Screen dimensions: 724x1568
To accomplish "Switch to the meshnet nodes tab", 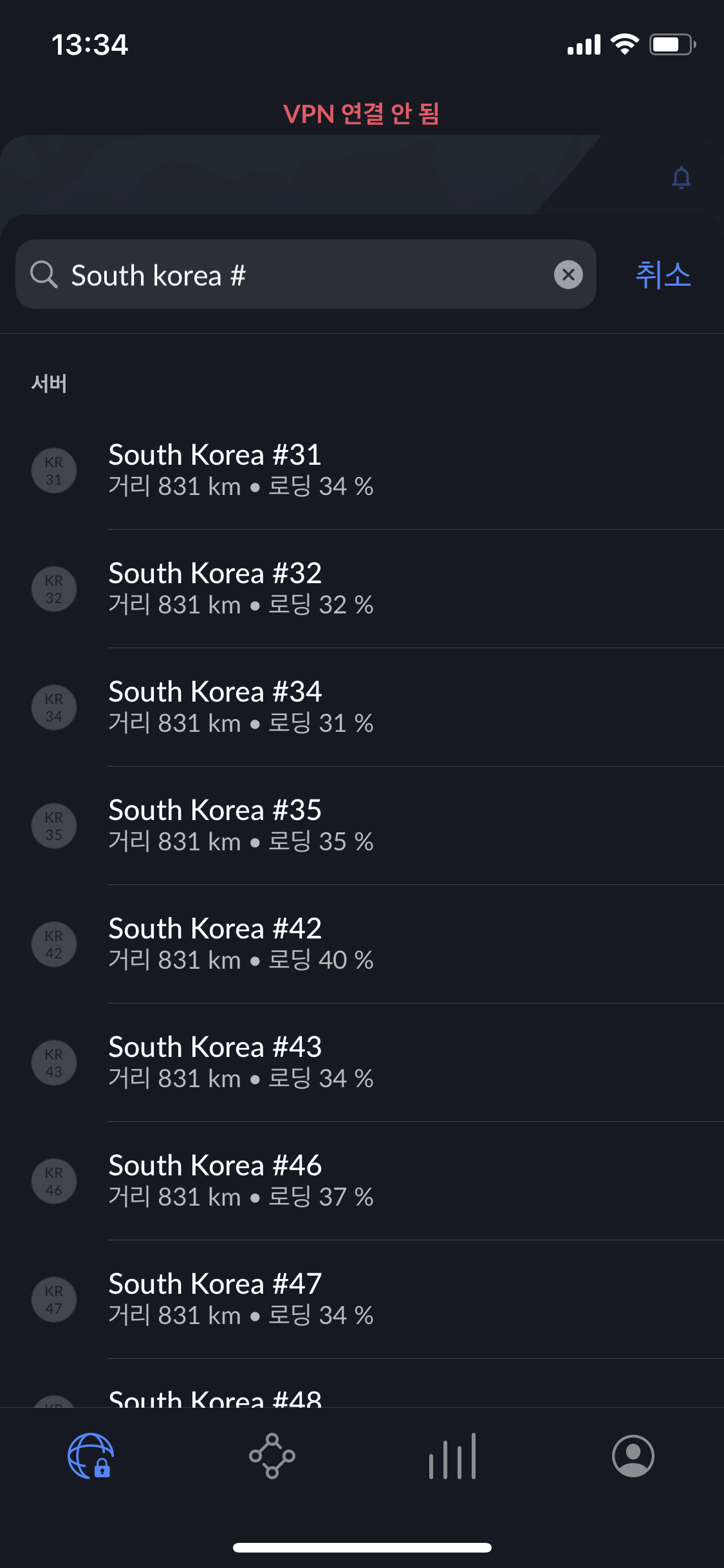I will tap(272, 1456).
